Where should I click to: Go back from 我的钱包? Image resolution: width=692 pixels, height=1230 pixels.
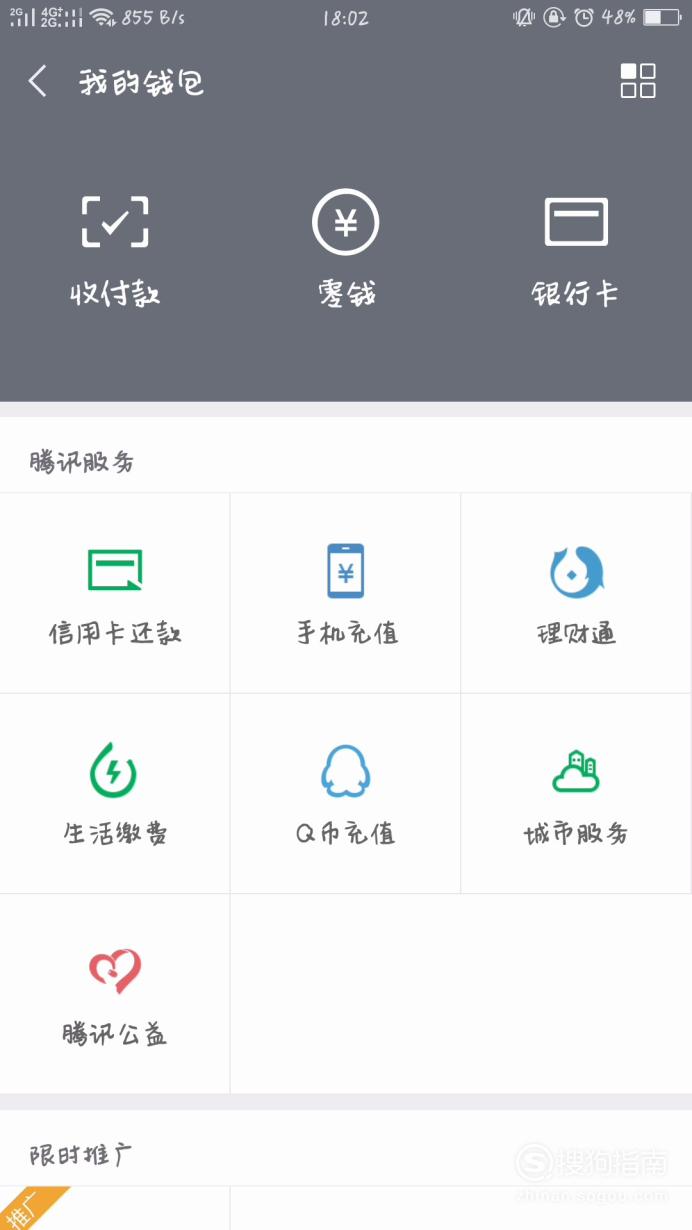tap(38, 82)
